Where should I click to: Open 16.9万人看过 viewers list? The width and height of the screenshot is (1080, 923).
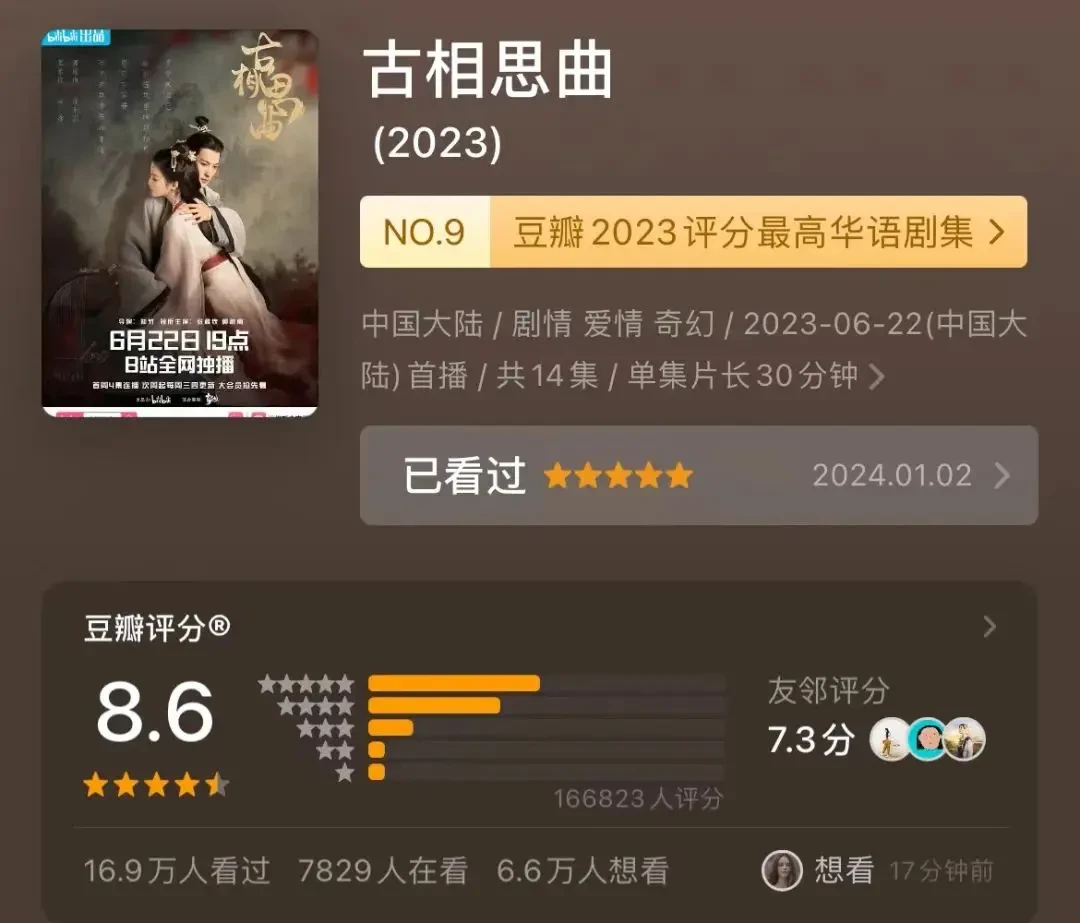point(177,870)
